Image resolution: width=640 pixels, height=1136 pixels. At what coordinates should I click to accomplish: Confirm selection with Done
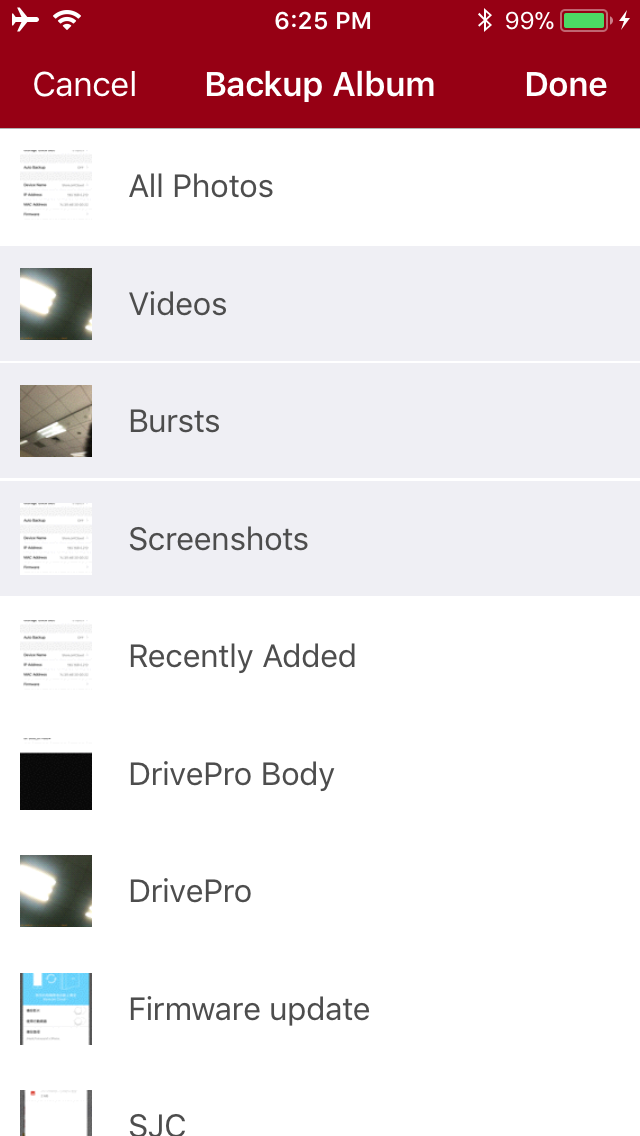[x=565, y=85]
